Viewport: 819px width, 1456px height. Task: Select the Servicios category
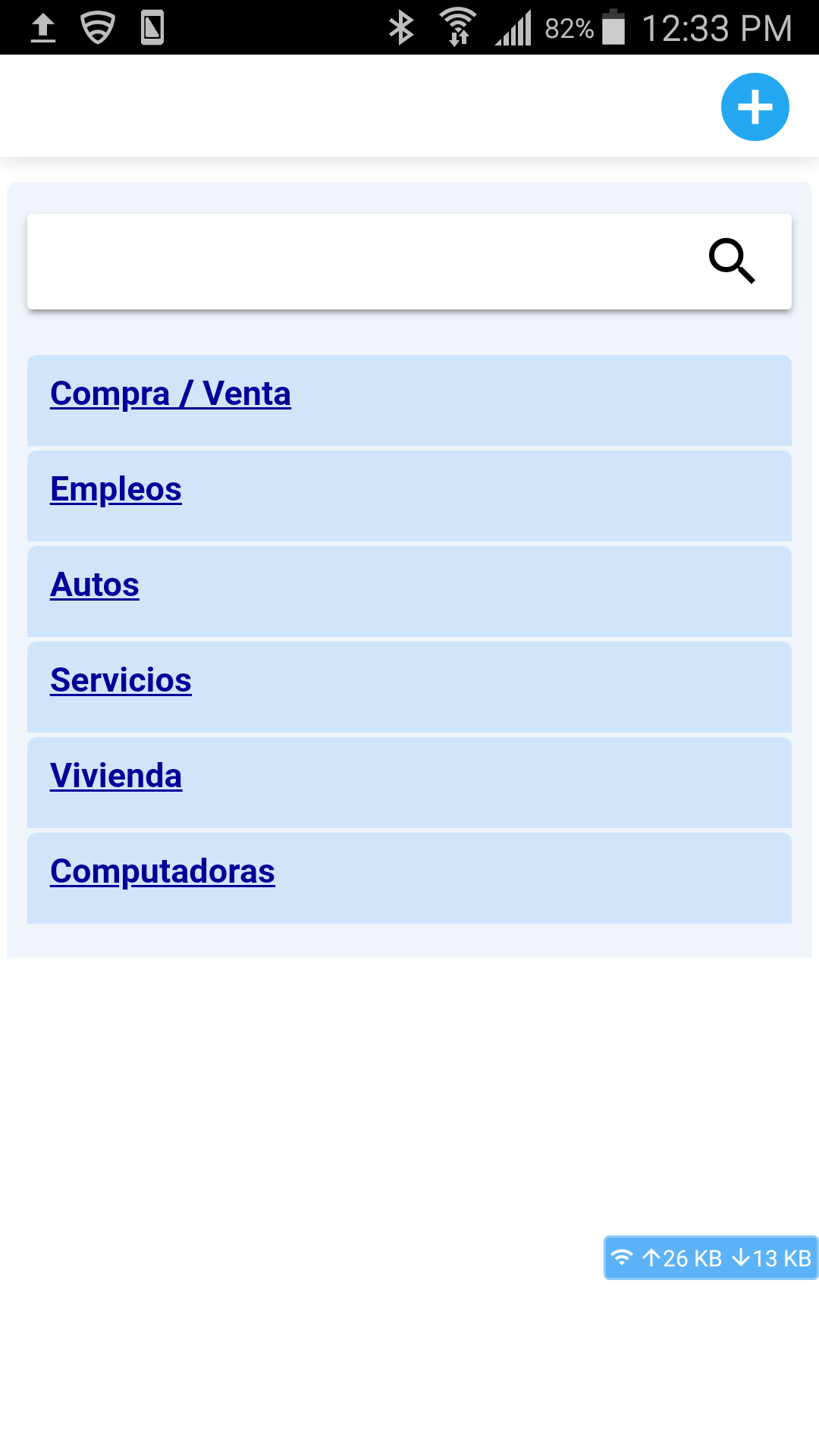point(121,680)
